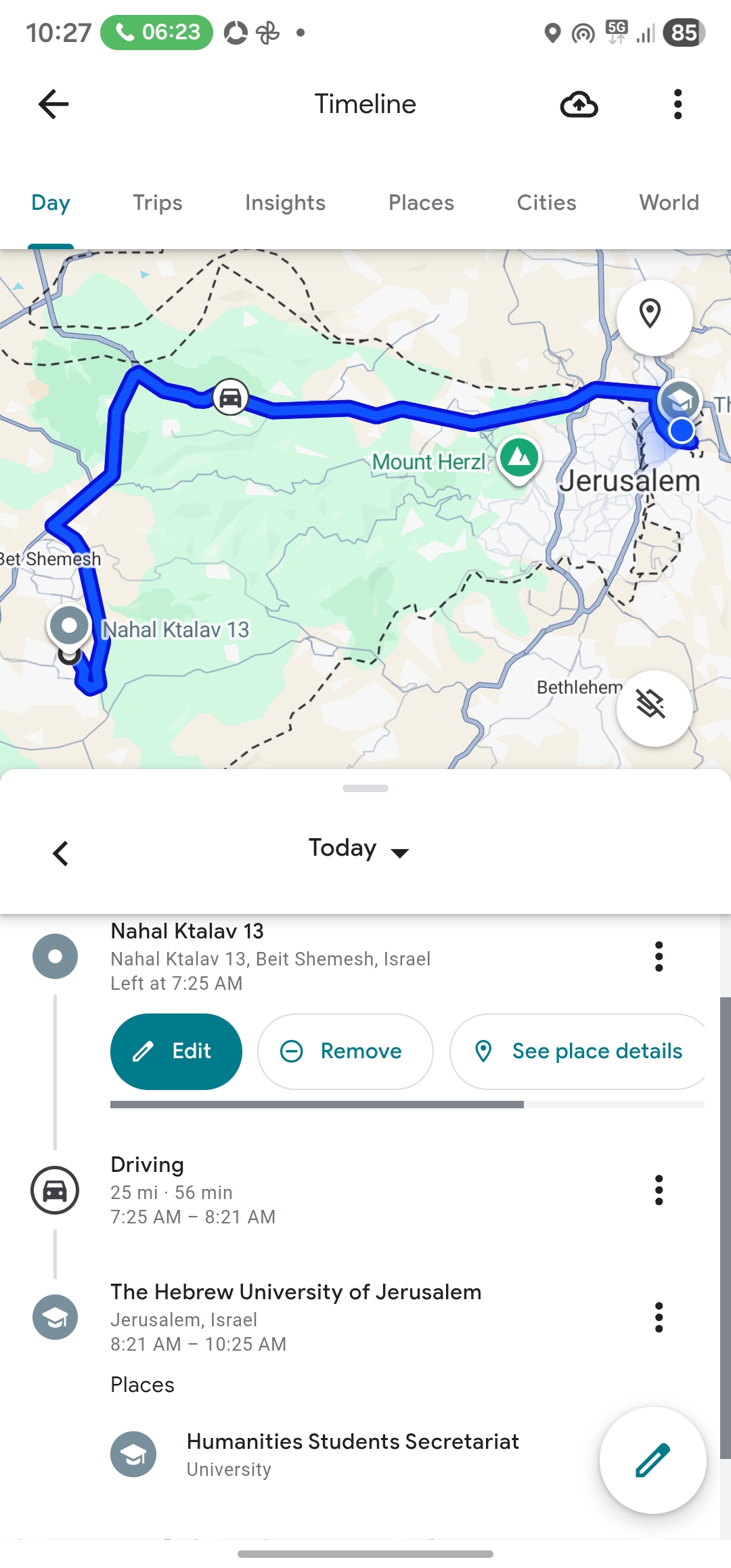Open the Today date picker
The width and height of the screenshot is (731, 1568).
tap(359, 849)
